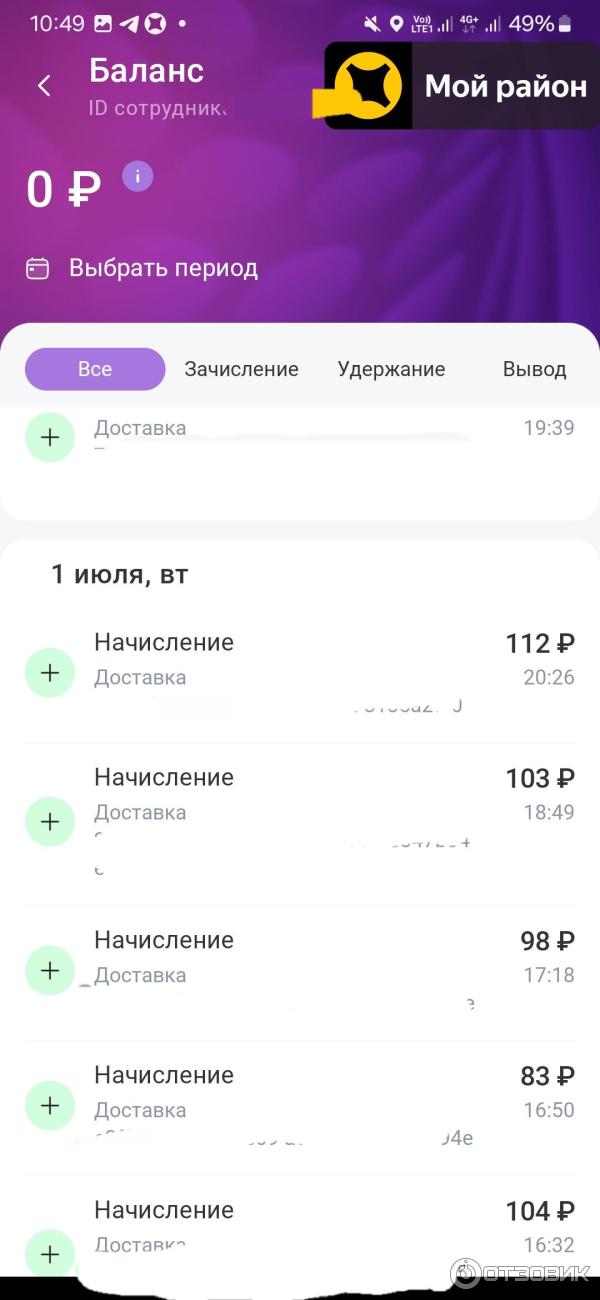
Task: Open the balance info icon
Action: [138, 178]
